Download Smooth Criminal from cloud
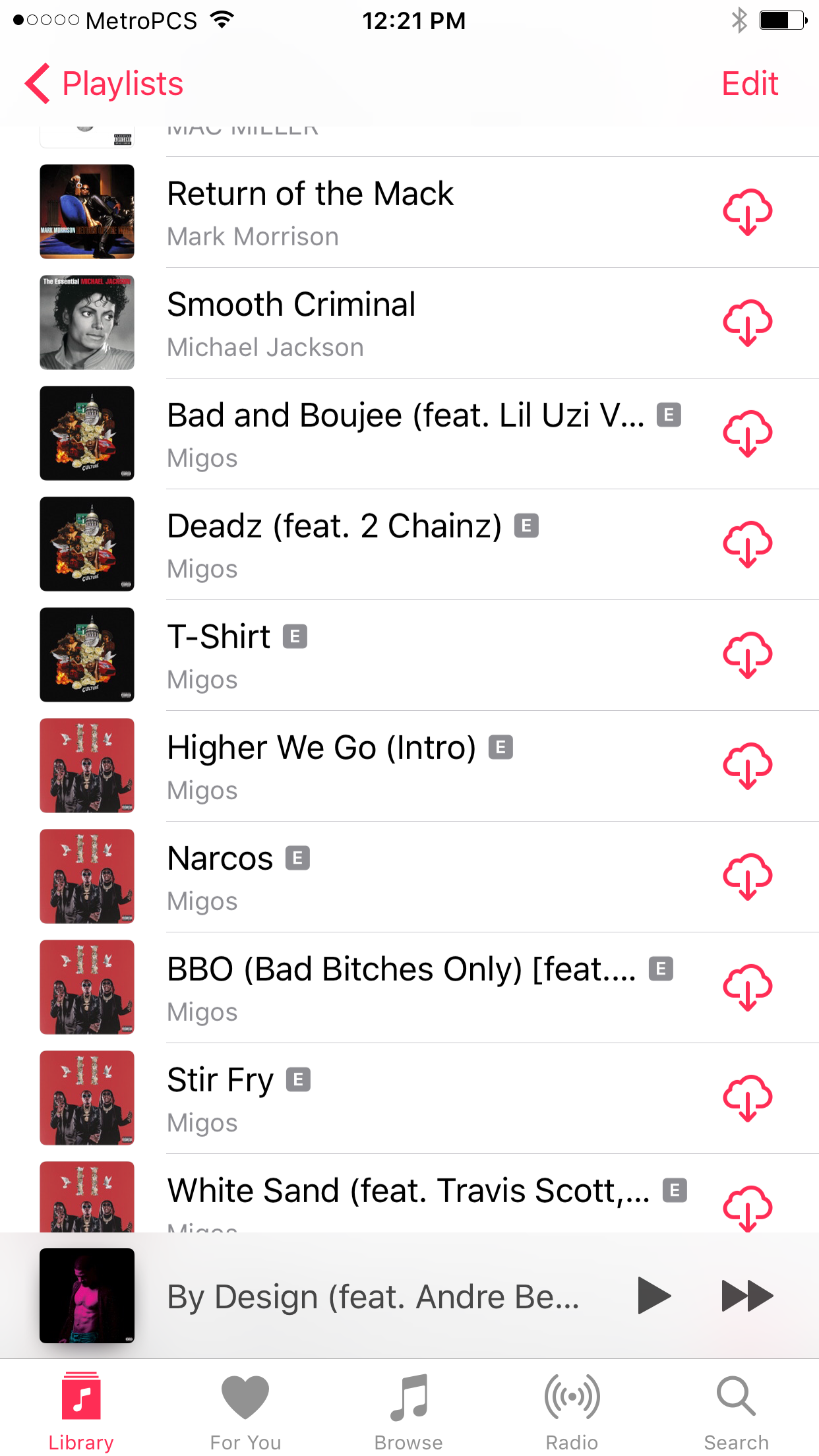Image resolution: width=819 pixels, height=1456 pixels. tap(747, 322)
